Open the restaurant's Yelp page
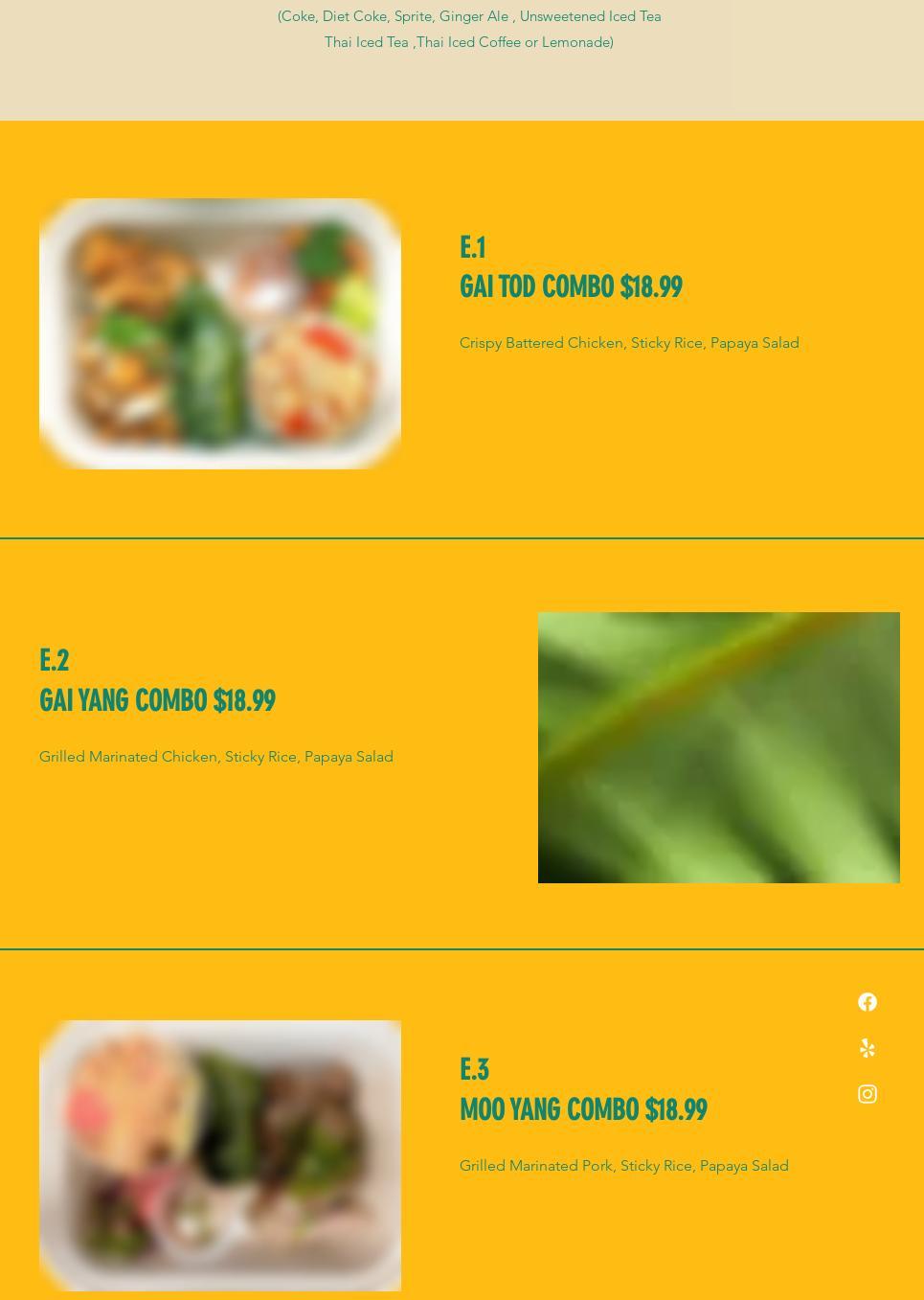 point(867,1048)
